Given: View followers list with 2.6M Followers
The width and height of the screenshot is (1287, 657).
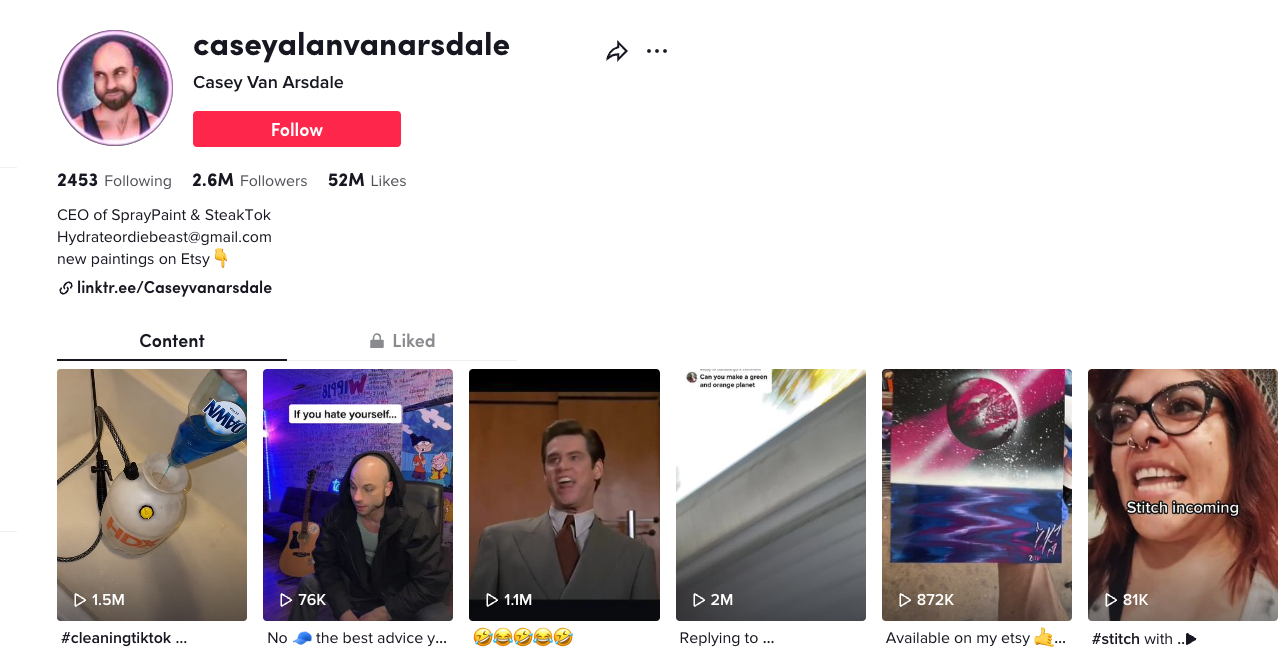Looking at the screenshot, I should pos(250,181).
